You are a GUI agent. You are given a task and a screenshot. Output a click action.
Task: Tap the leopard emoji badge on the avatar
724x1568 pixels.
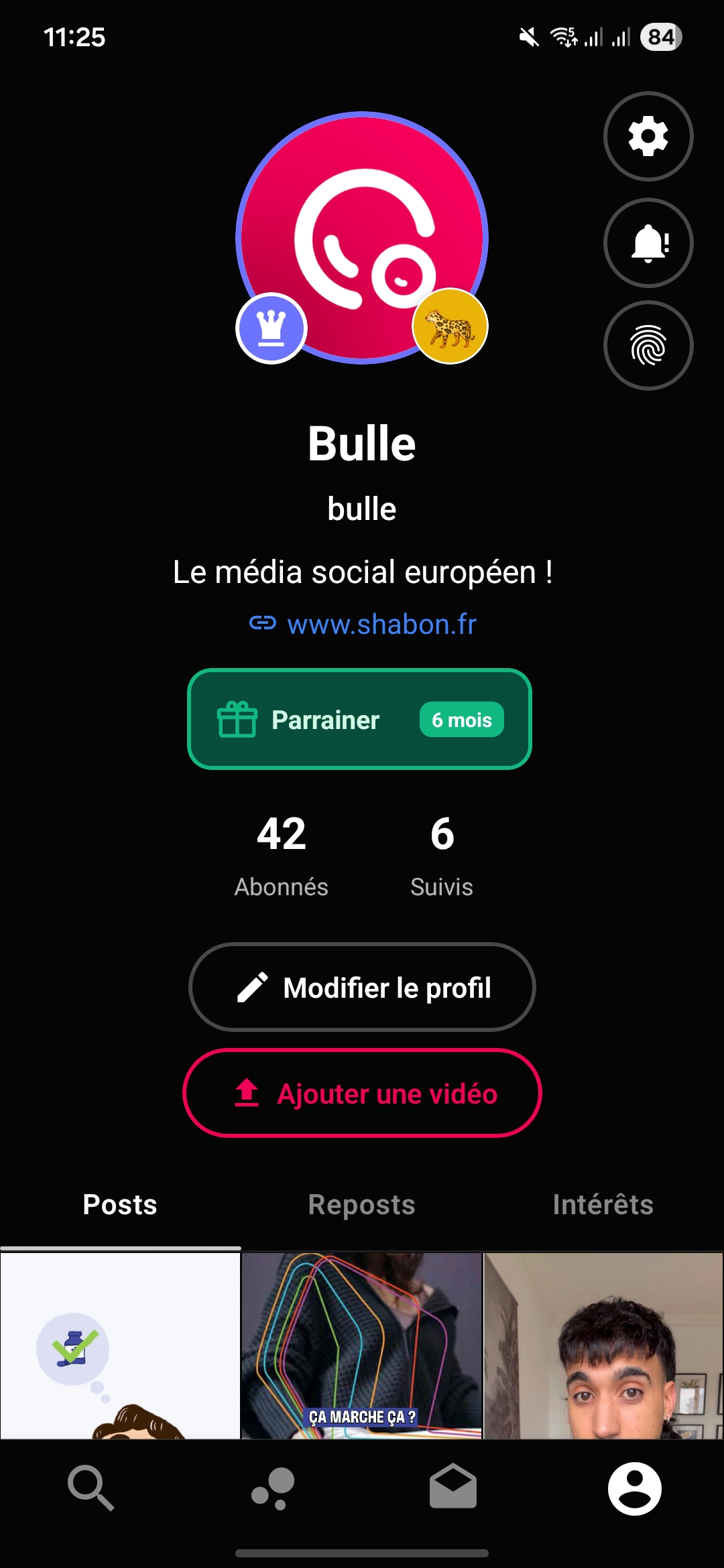[x=450, y=326]
